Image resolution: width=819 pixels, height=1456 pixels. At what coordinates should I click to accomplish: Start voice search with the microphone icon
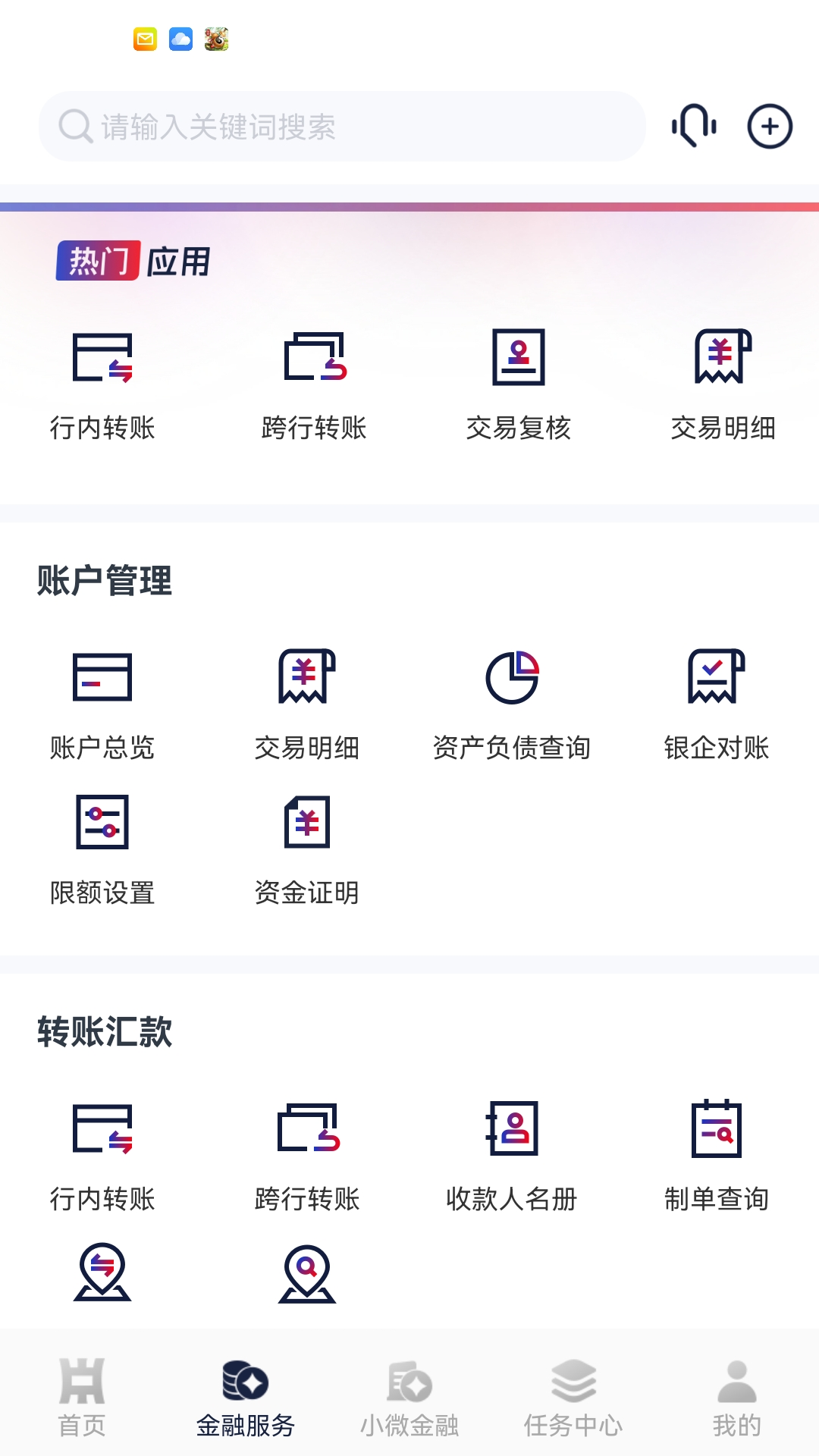click(x=693, y=126)
